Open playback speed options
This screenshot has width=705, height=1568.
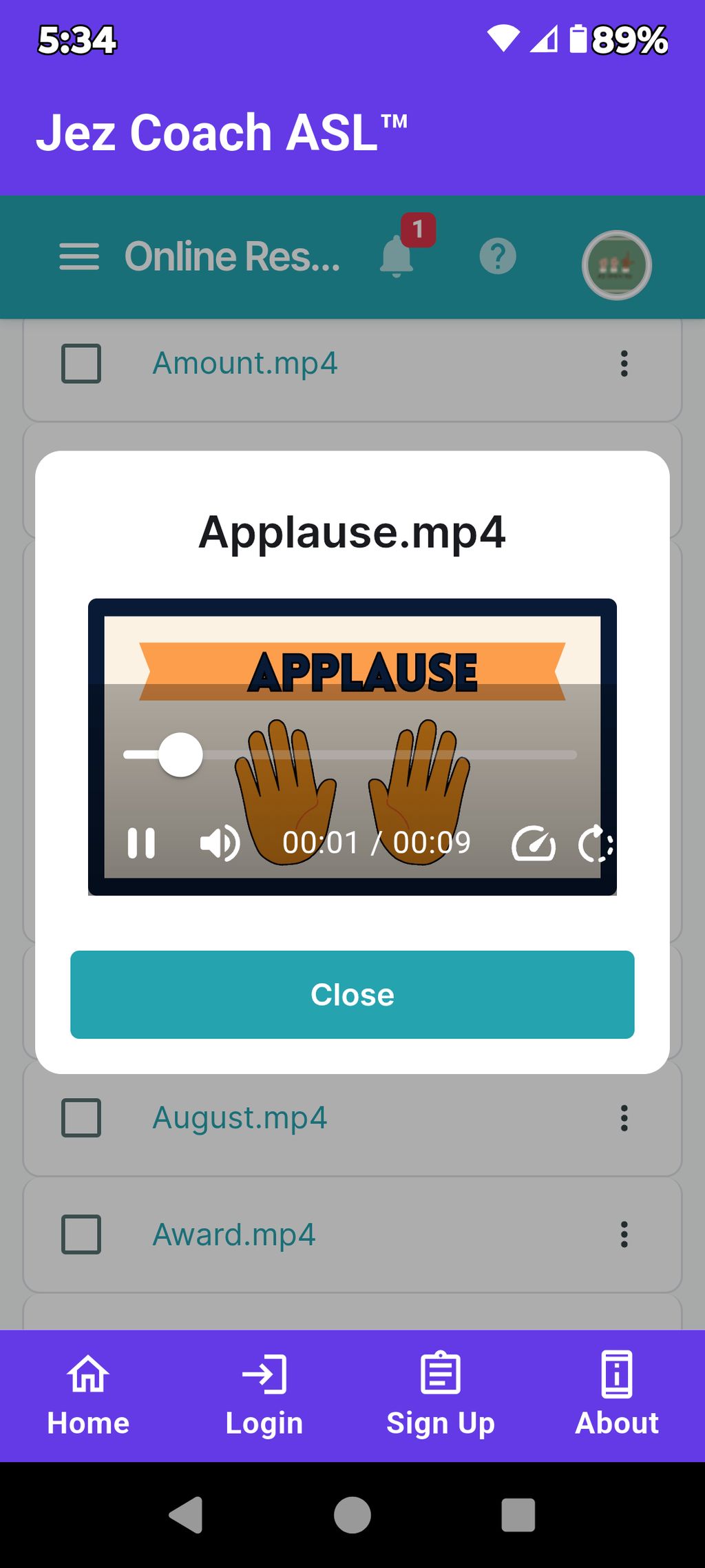(533, 843)
